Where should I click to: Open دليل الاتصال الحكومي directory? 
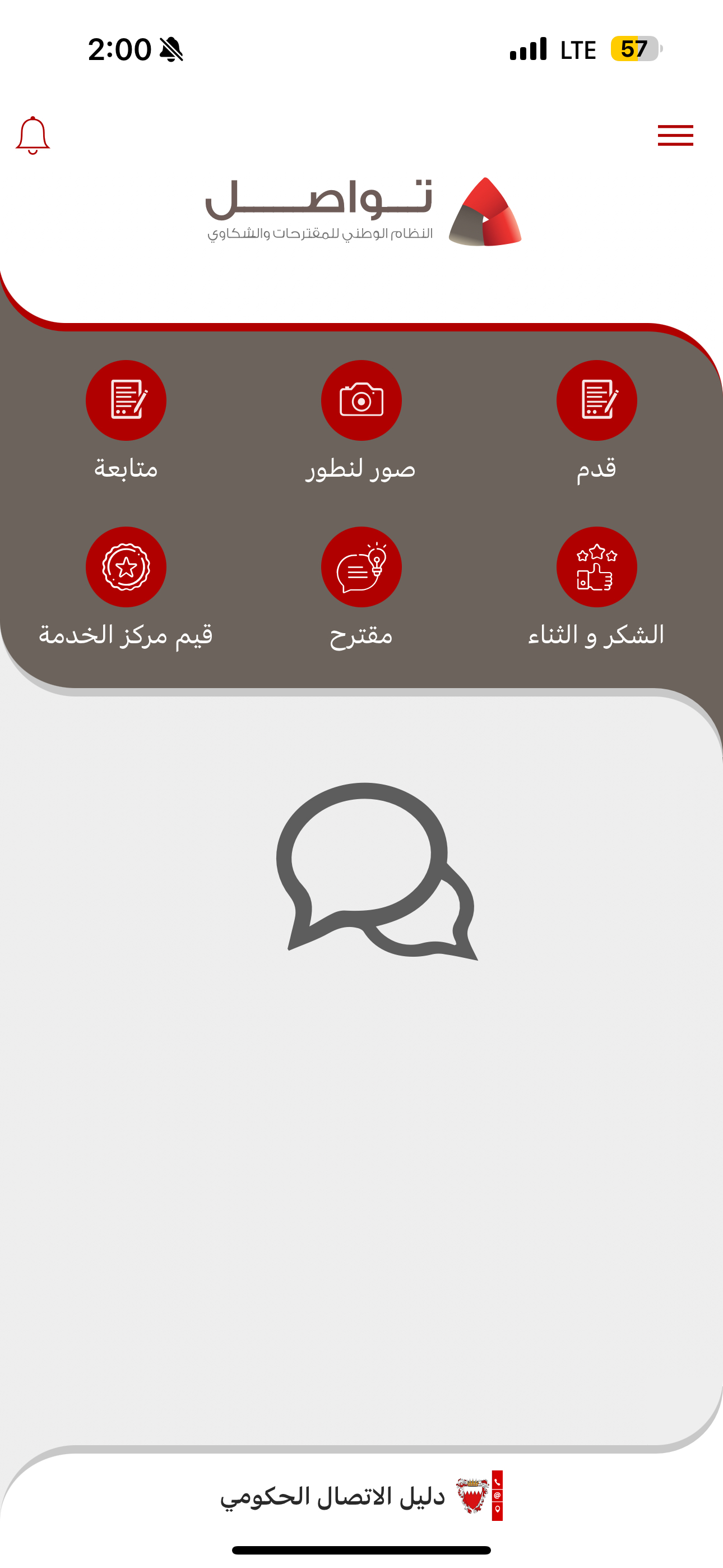[361, 1496]
